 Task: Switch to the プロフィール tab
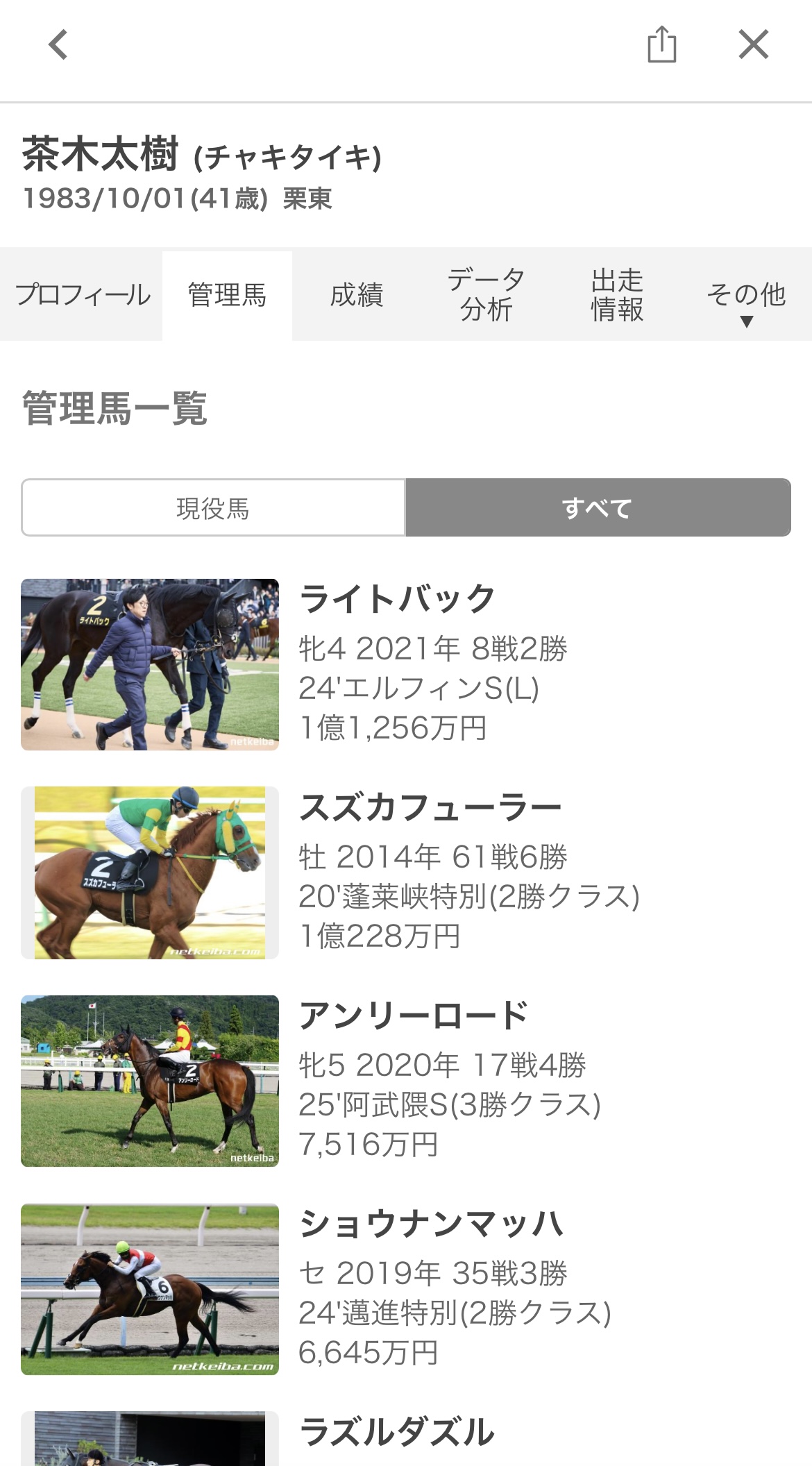83,295
